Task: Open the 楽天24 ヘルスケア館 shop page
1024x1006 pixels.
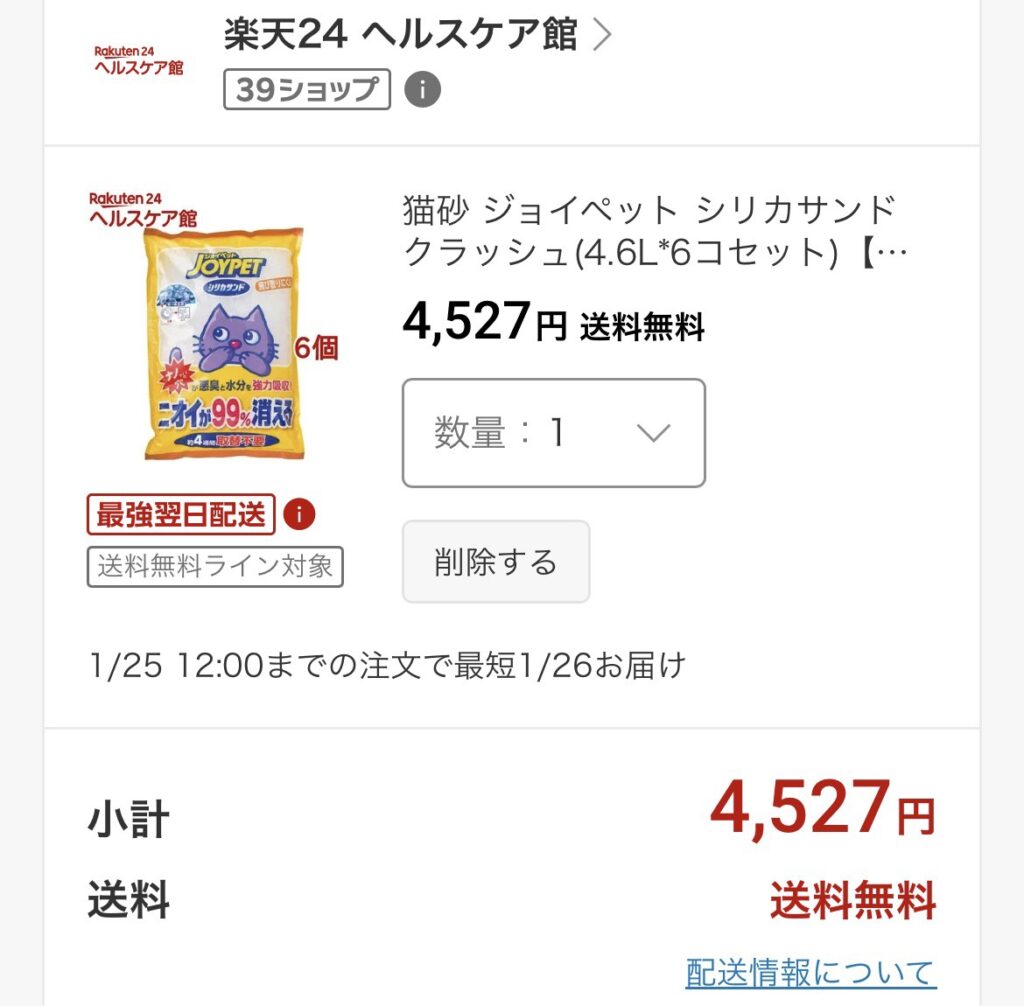Action: click(x=415, y=35)
